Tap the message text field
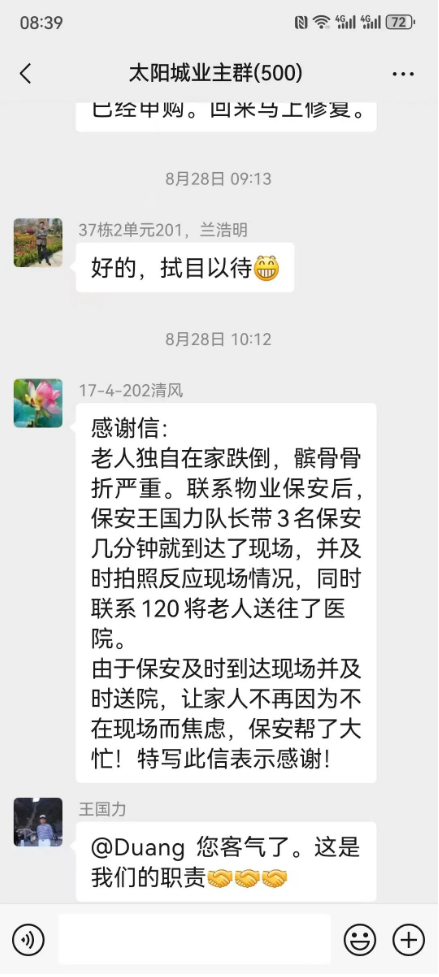439x977 pixels. point(195,939)
